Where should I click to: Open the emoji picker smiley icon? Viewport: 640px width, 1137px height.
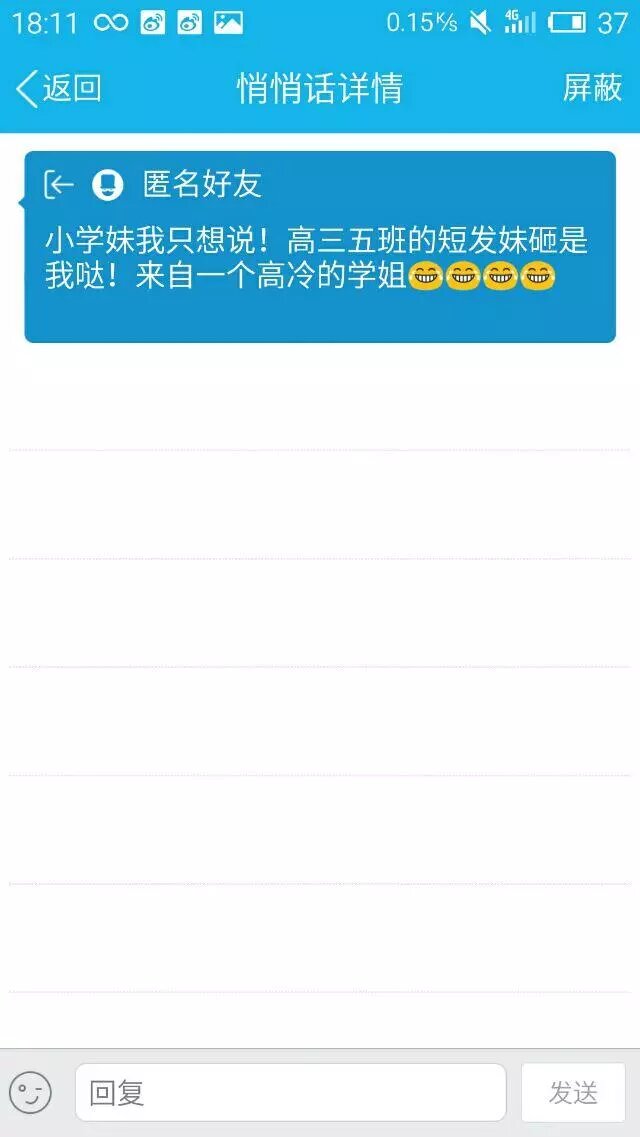(x=30, y=1093)
